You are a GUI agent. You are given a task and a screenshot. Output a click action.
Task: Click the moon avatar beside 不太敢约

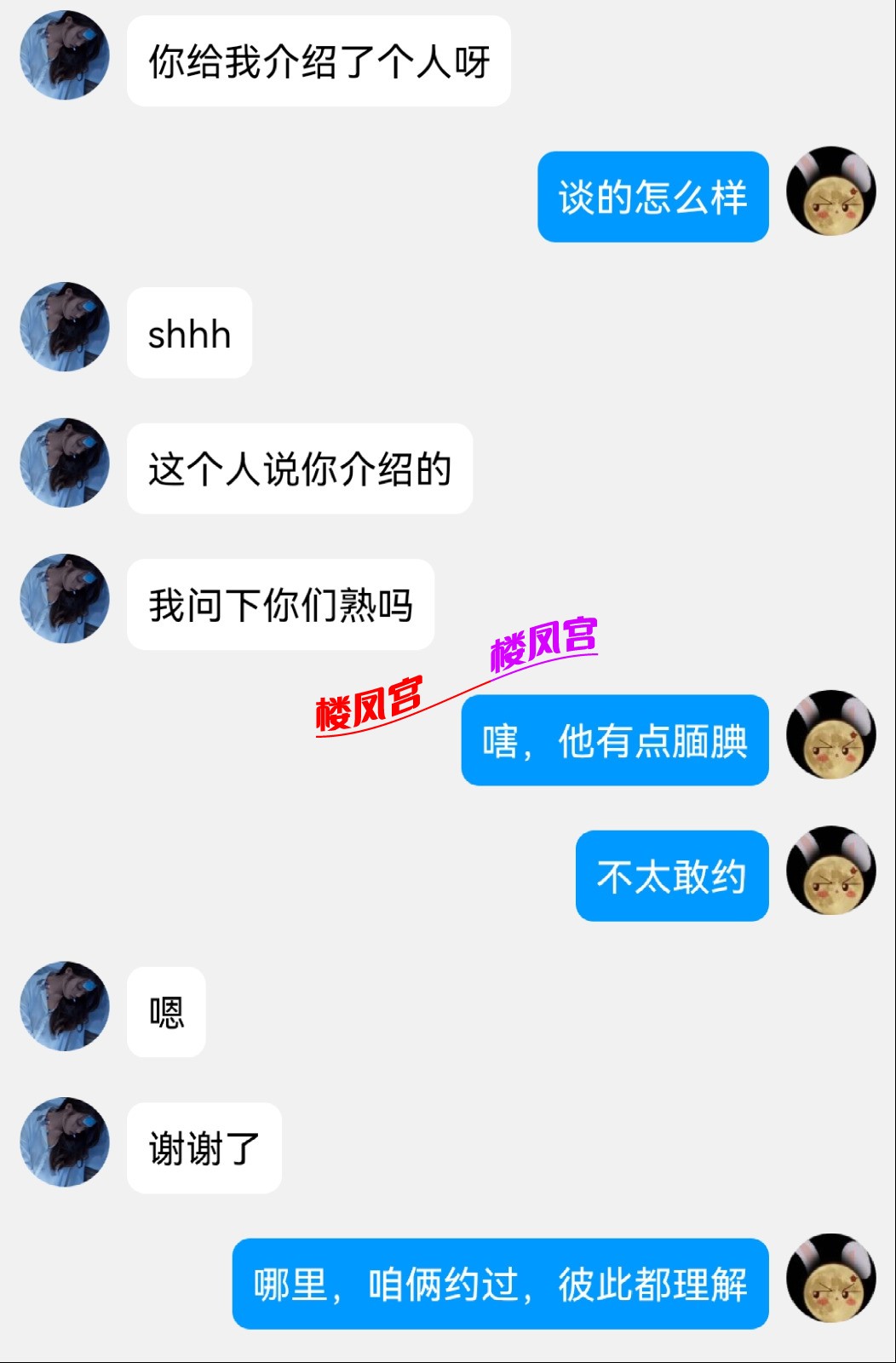coord(830,876)
